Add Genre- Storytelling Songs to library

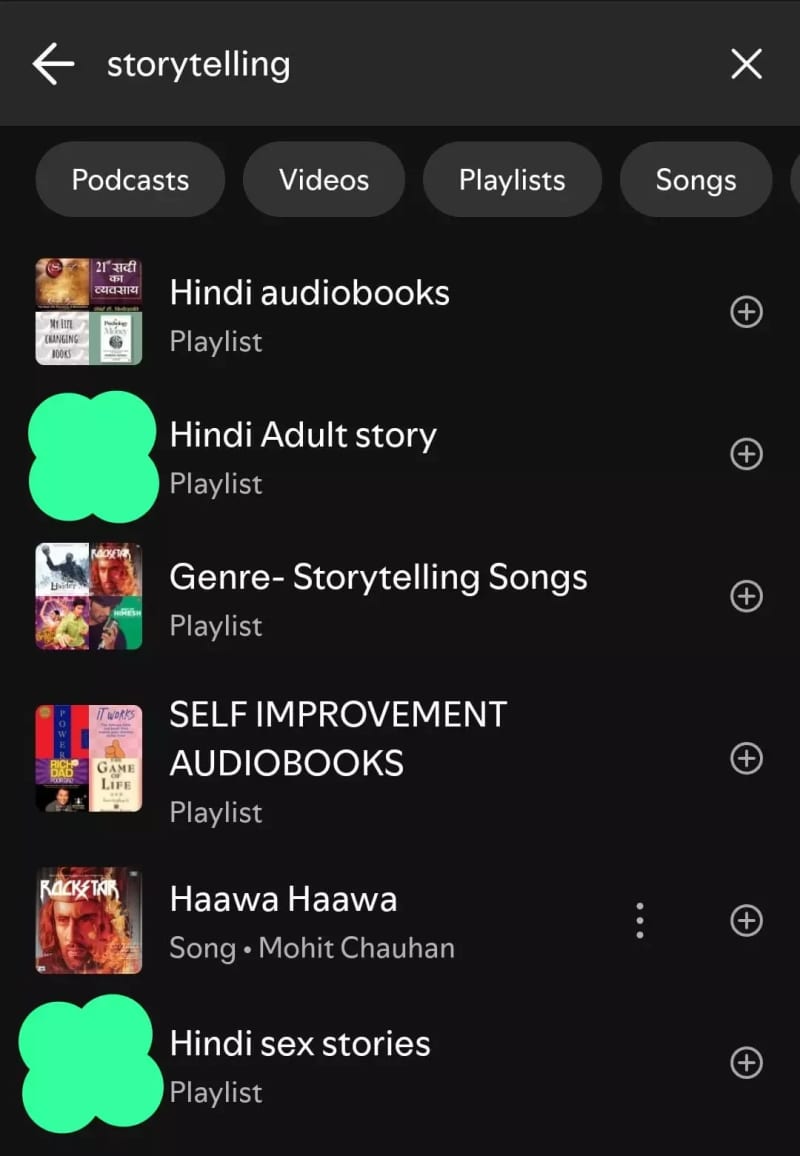pos(746,597)
